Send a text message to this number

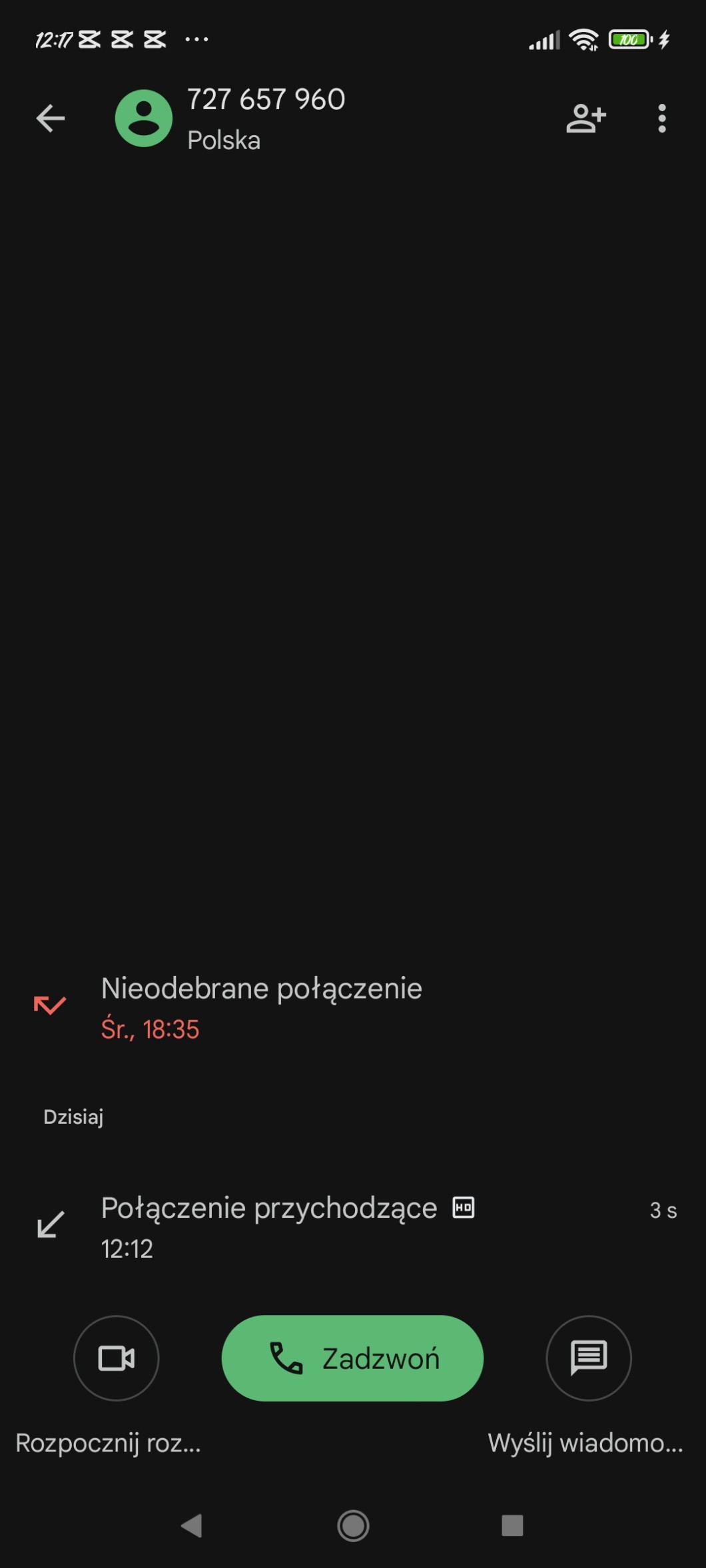pos(588,1358)
